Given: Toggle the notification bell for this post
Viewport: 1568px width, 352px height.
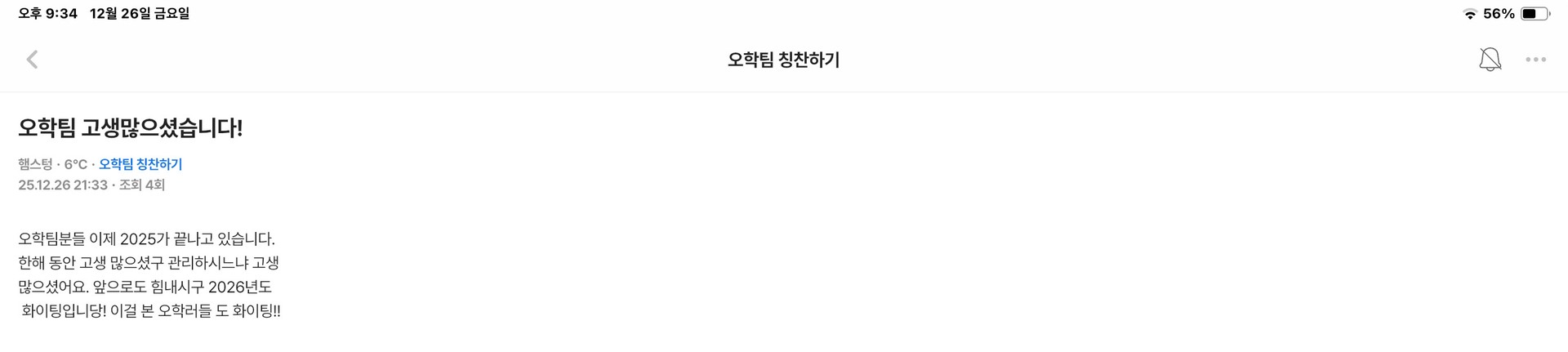Looking at the screenshot, I should coord(1490,60).
